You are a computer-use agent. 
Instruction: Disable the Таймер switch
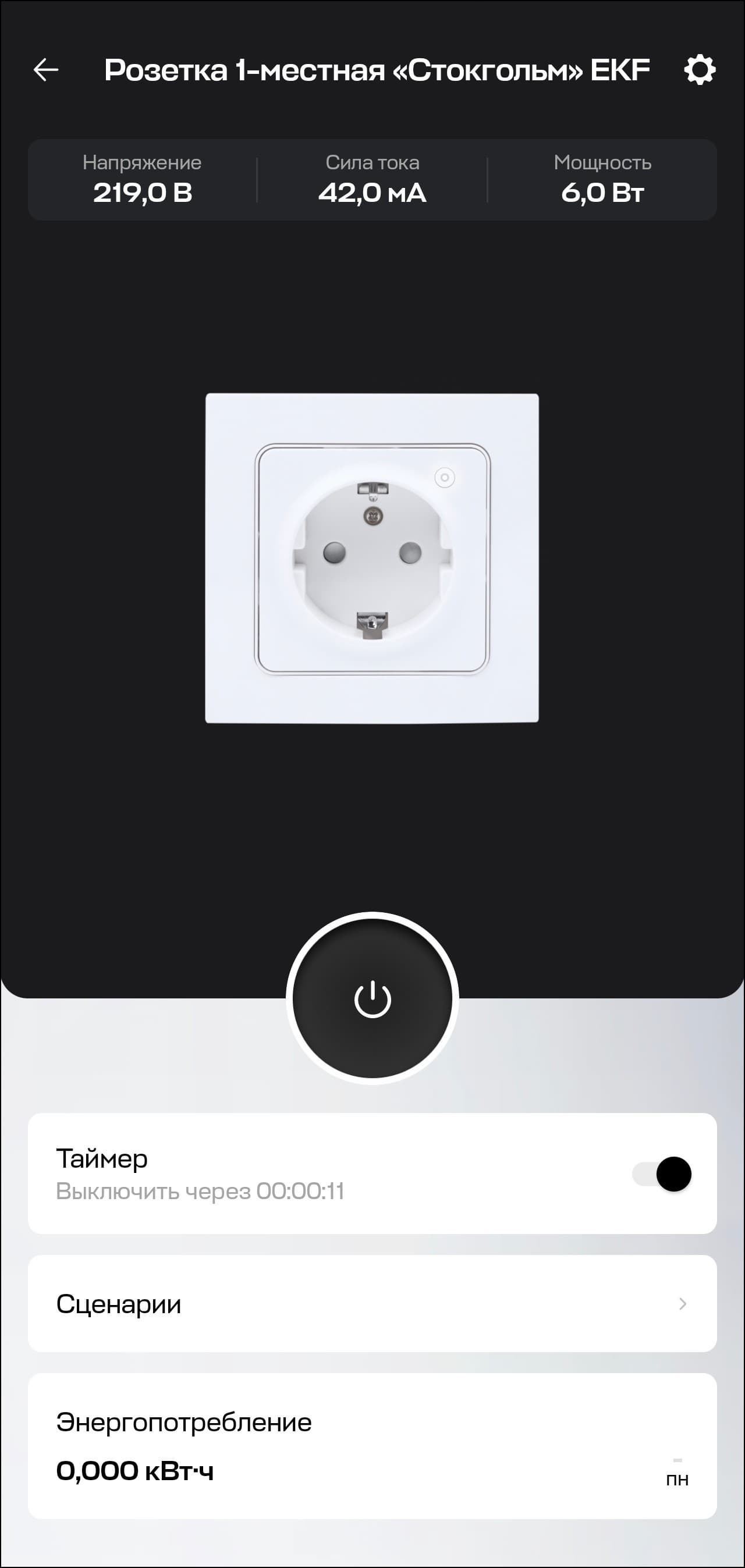662,1174
